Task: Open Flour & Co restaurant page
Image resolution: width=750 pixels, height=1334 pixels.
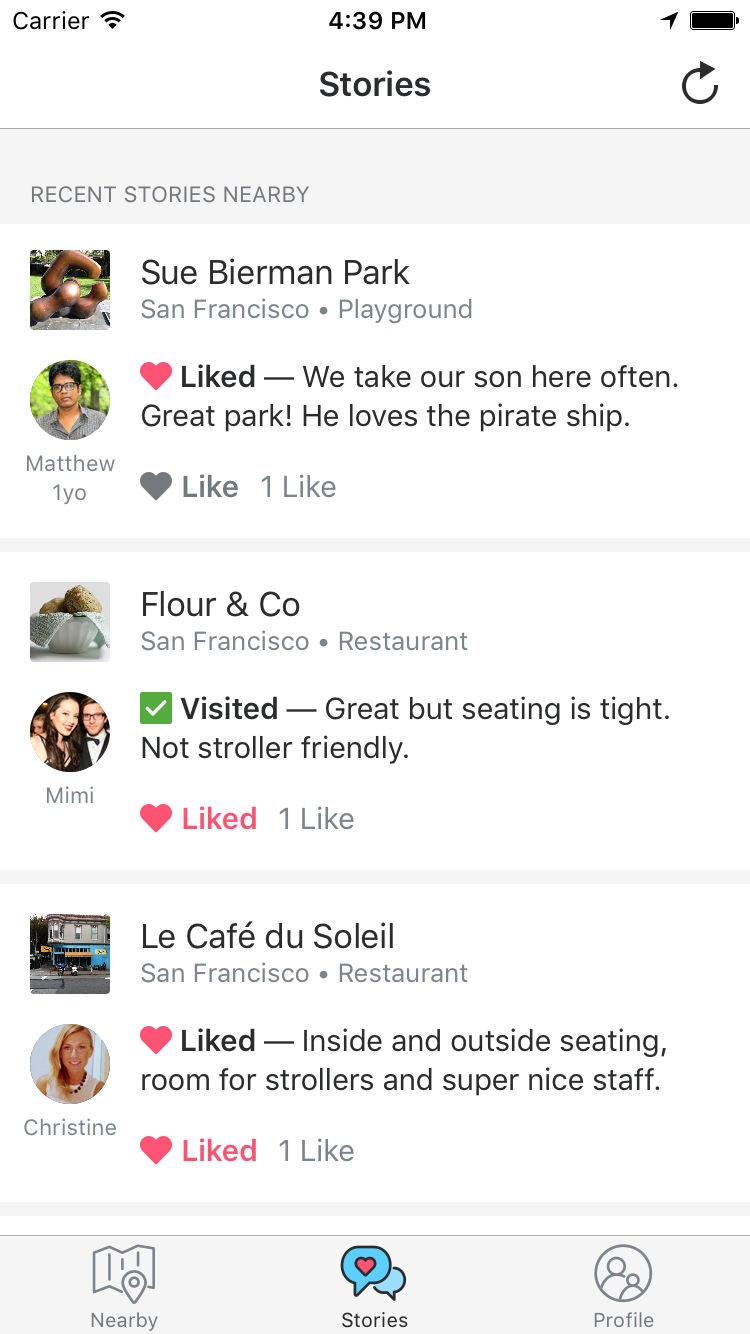Action: coord(220,604)
